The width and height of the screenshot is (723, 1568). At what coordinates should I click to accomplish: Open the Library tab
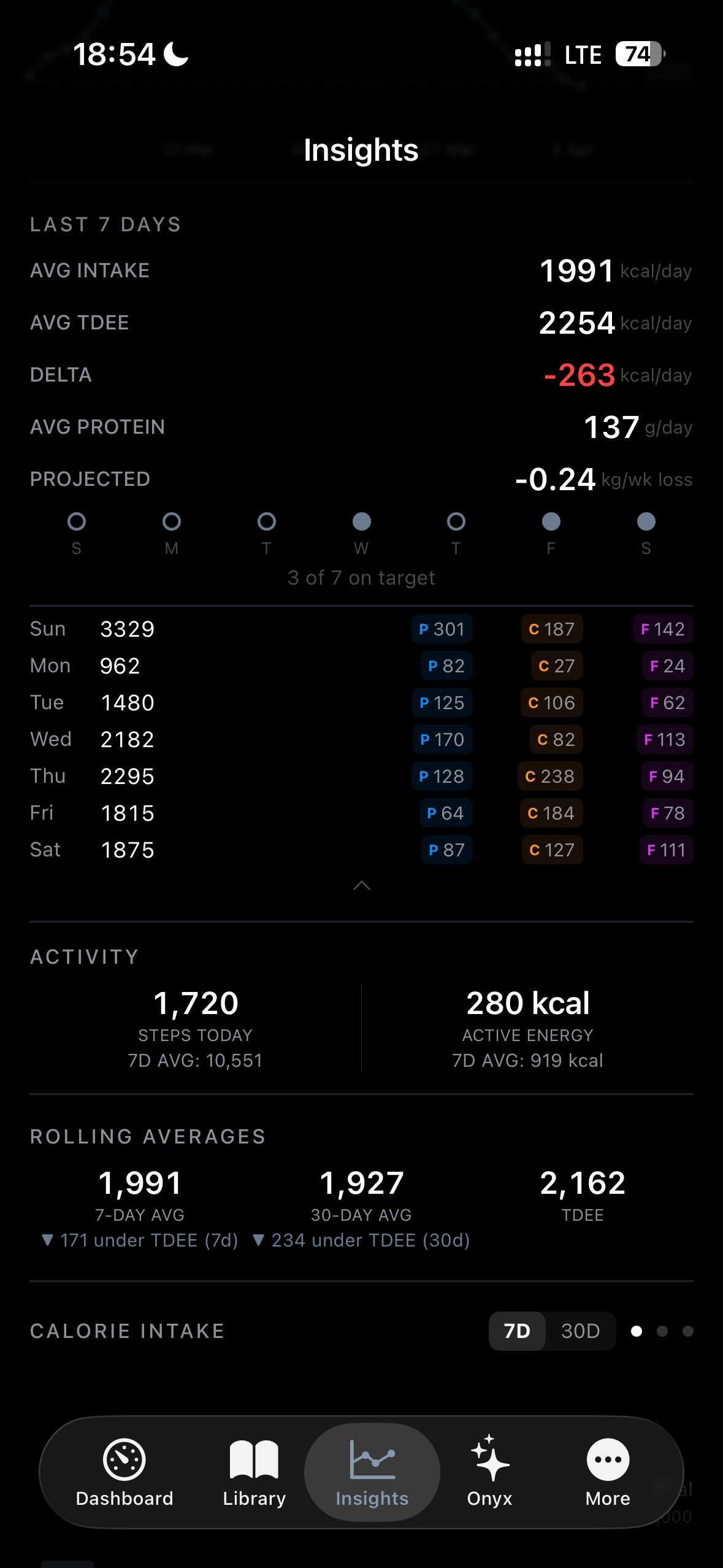point(254,1472)
